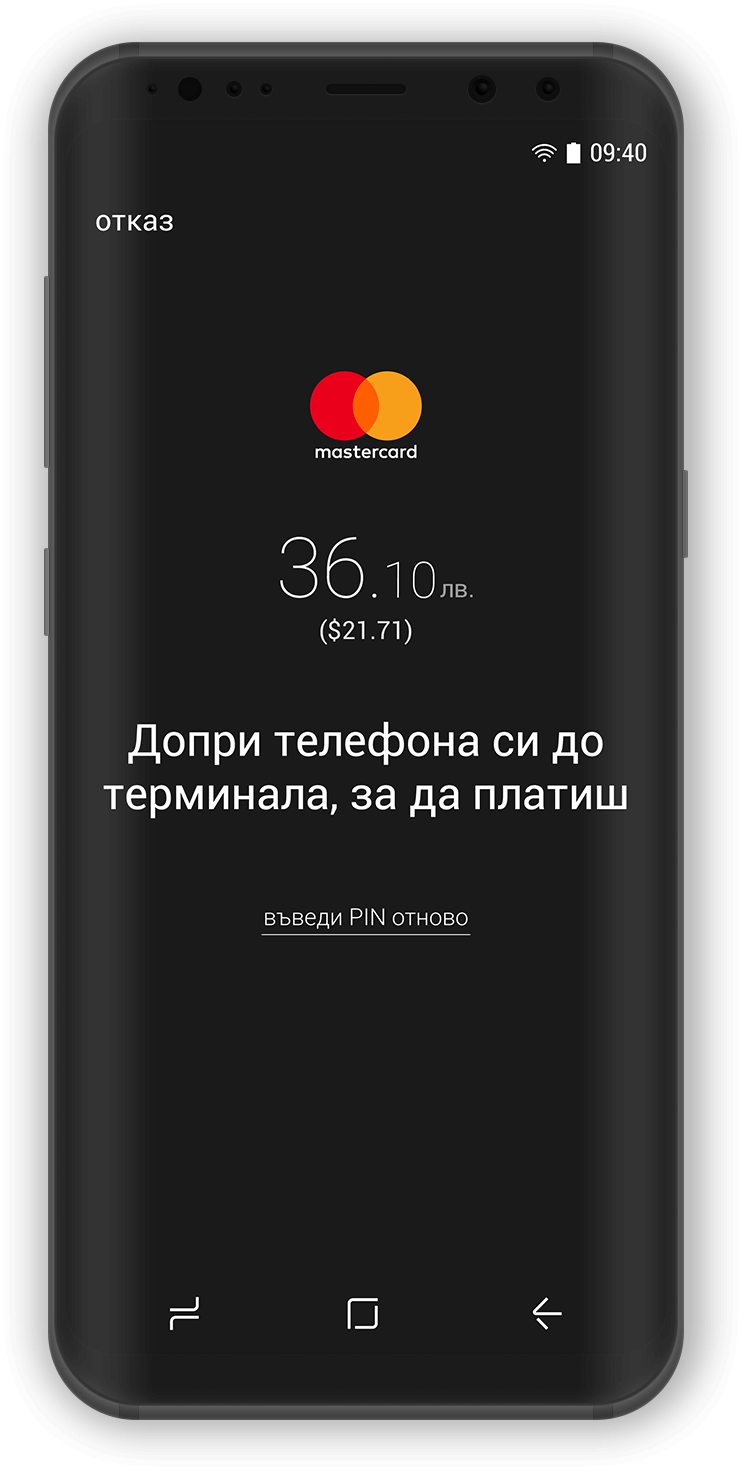
Task: Go back with the system back arrow
Action: [x=547, y=1312]
